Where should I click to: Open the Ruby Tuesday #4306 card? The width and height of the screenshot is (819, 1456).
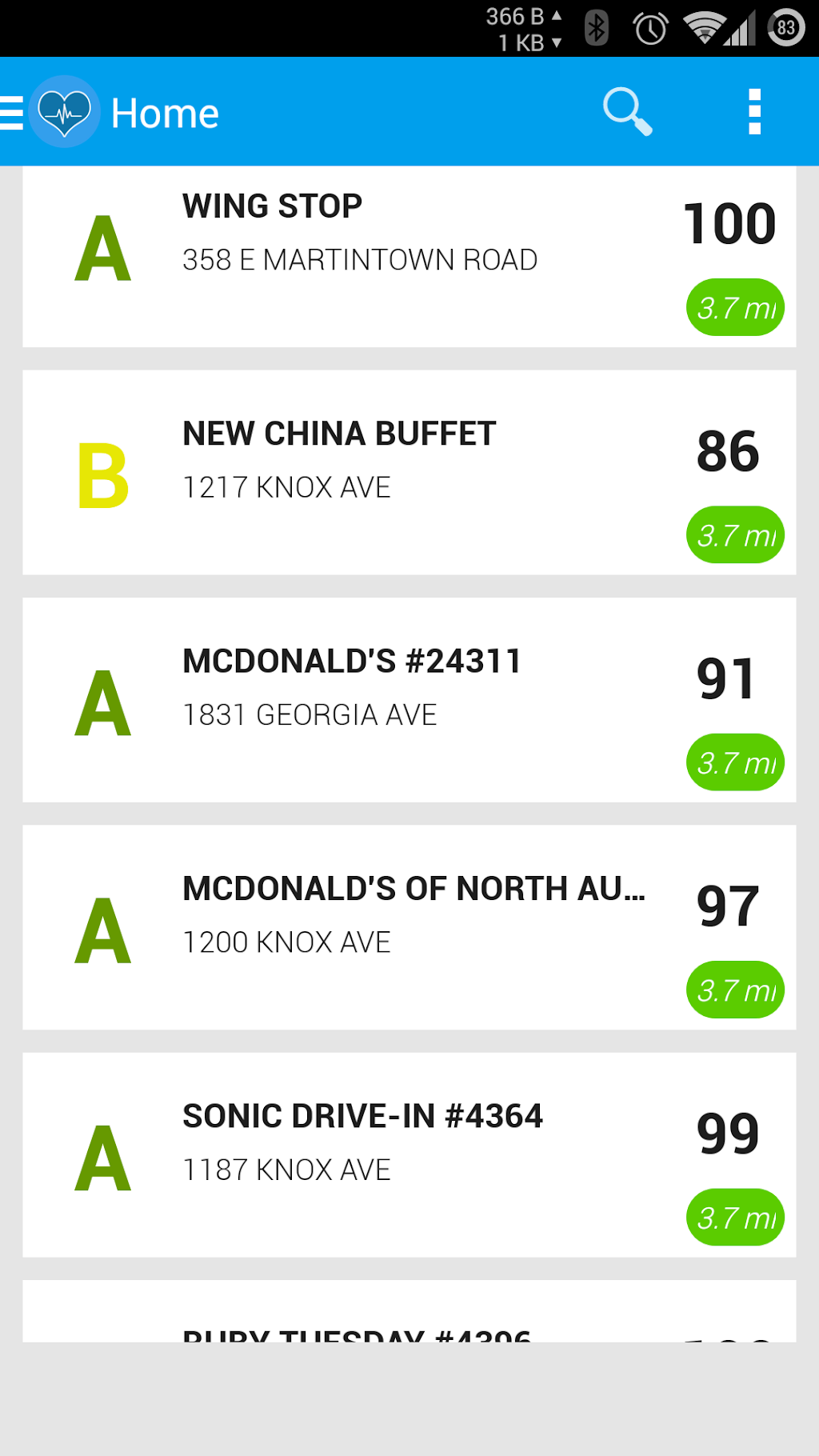[x=409, y=1314]
